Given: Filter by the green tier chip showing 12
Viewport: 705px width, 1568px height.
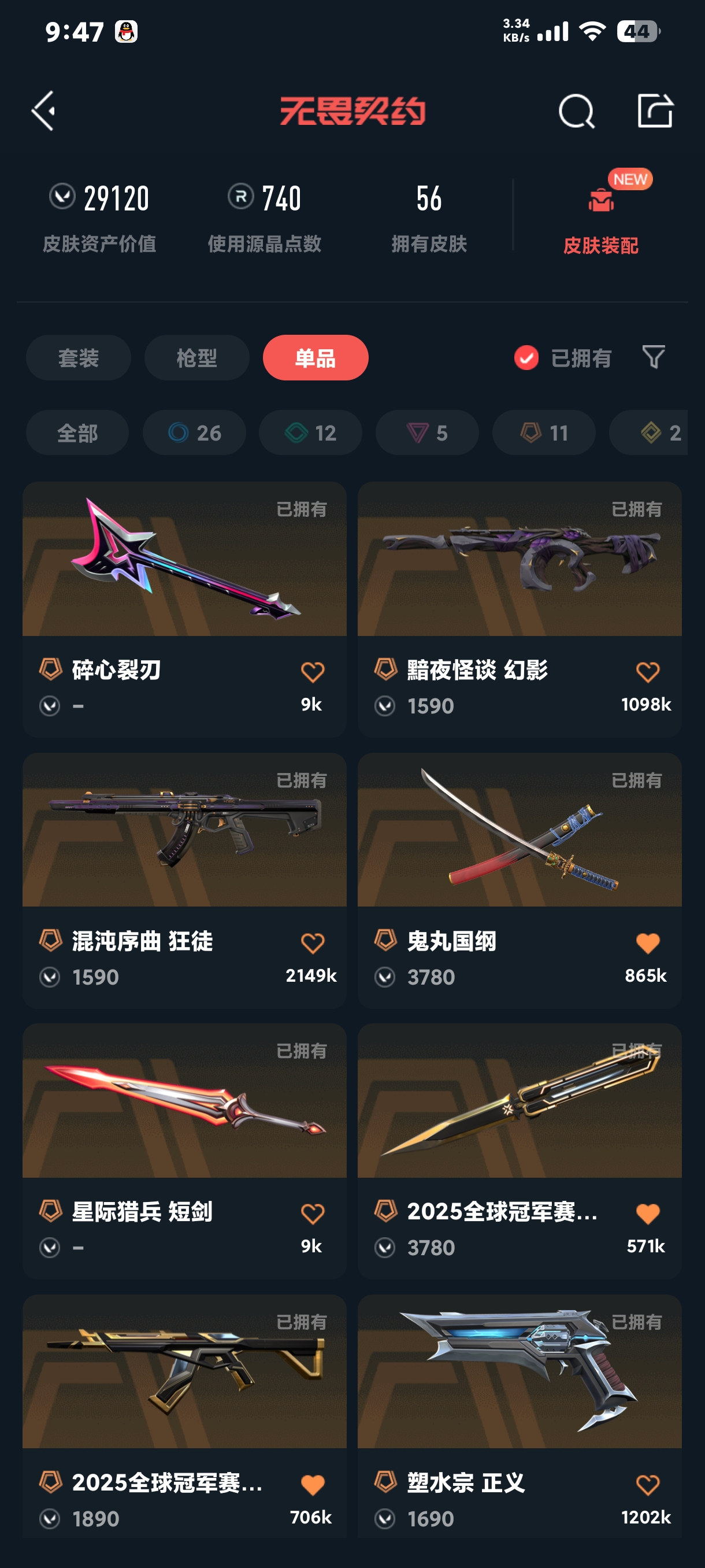Looking at the screenshot, I should point(310,433).
